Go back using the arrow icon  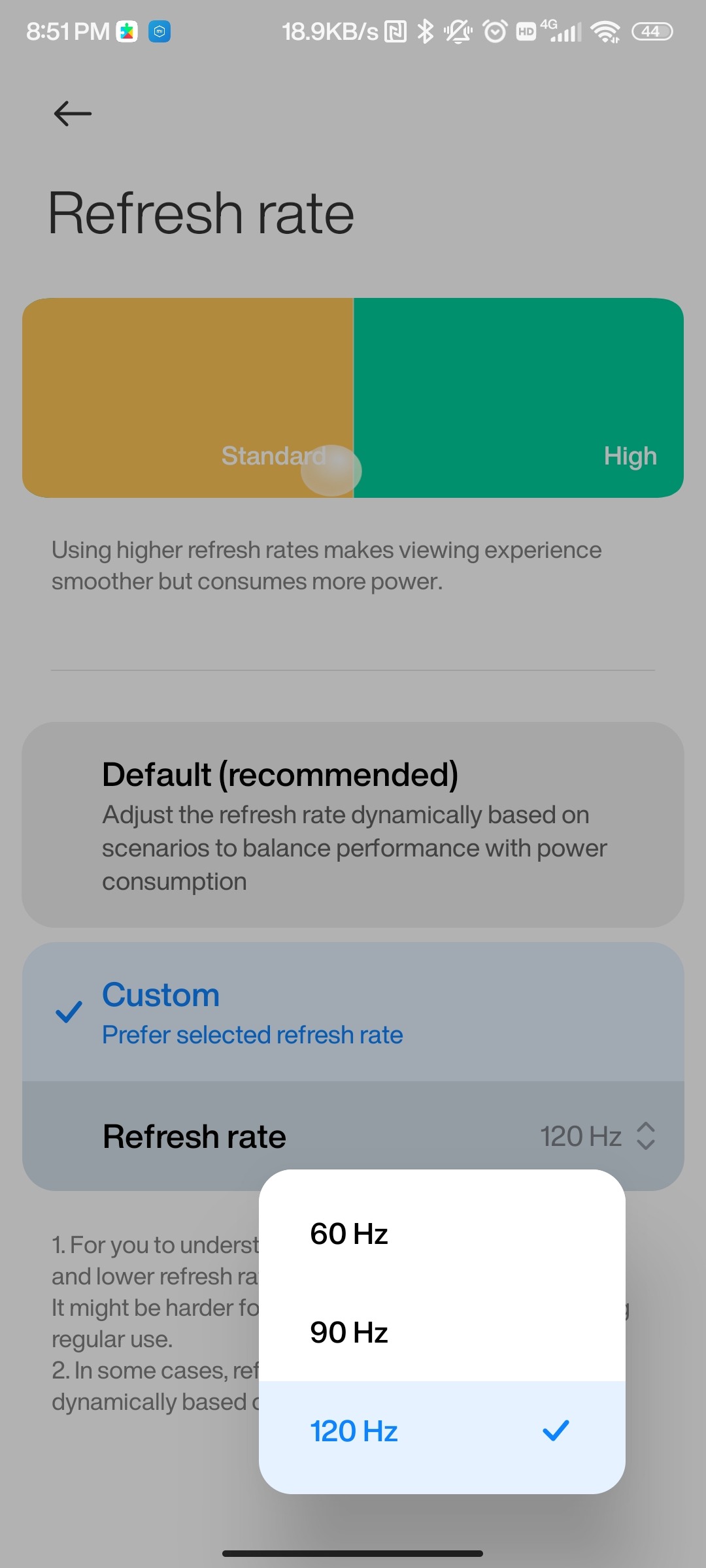point(73,114)
